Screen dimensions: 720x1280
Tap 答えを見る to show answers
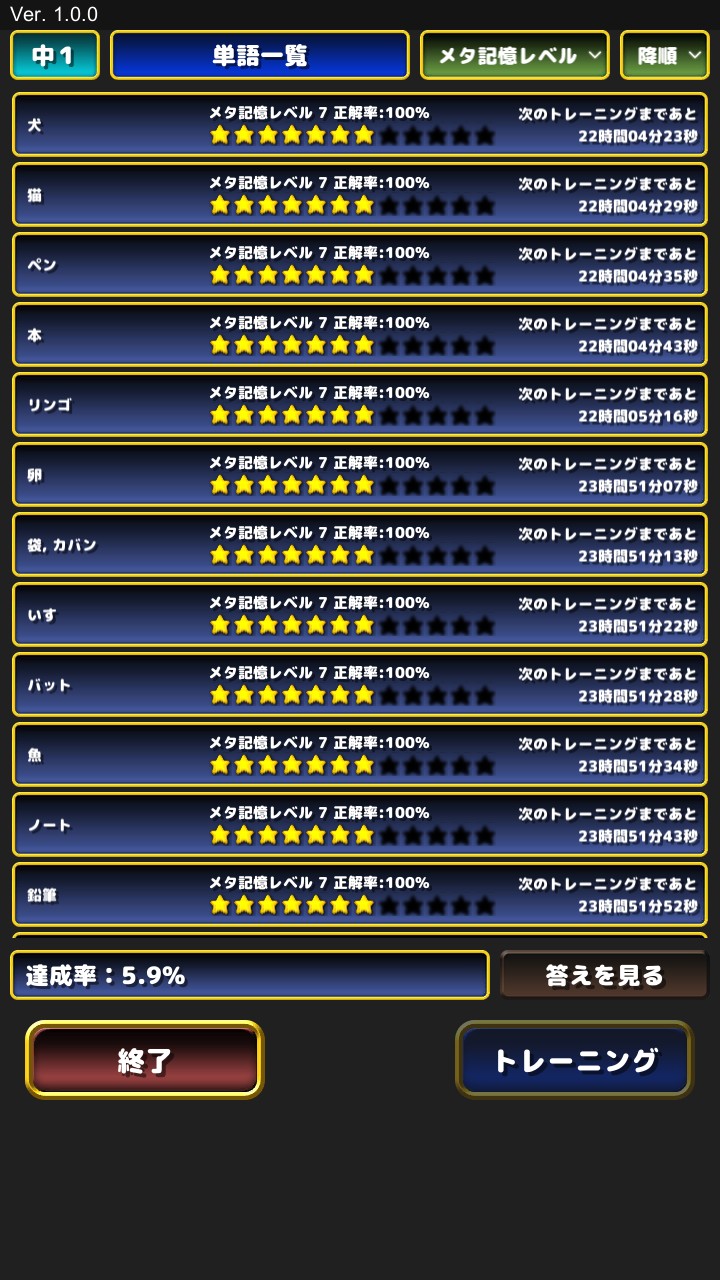click(604, 975)
